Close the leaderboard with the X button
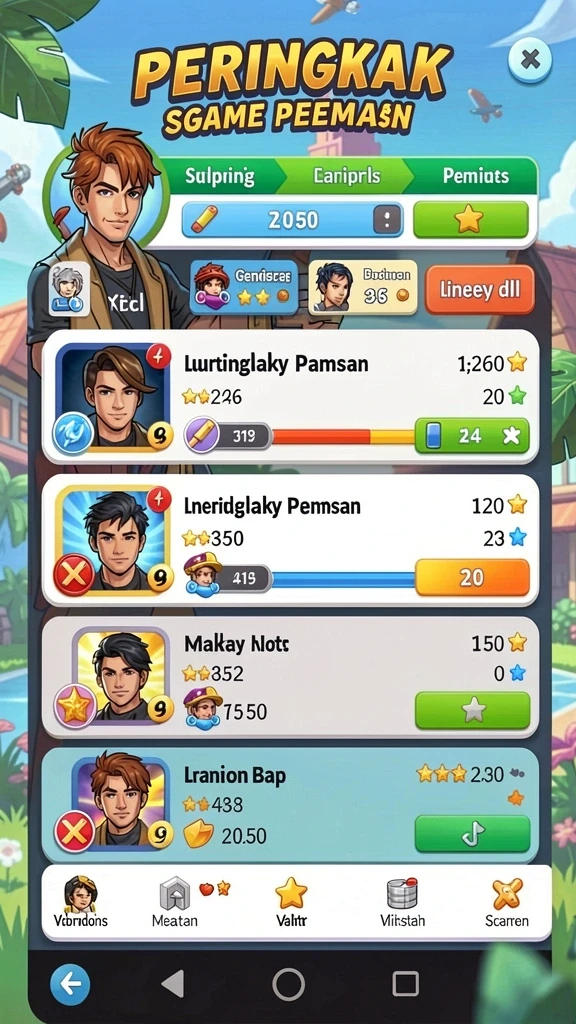 click(x=530, y=60)
